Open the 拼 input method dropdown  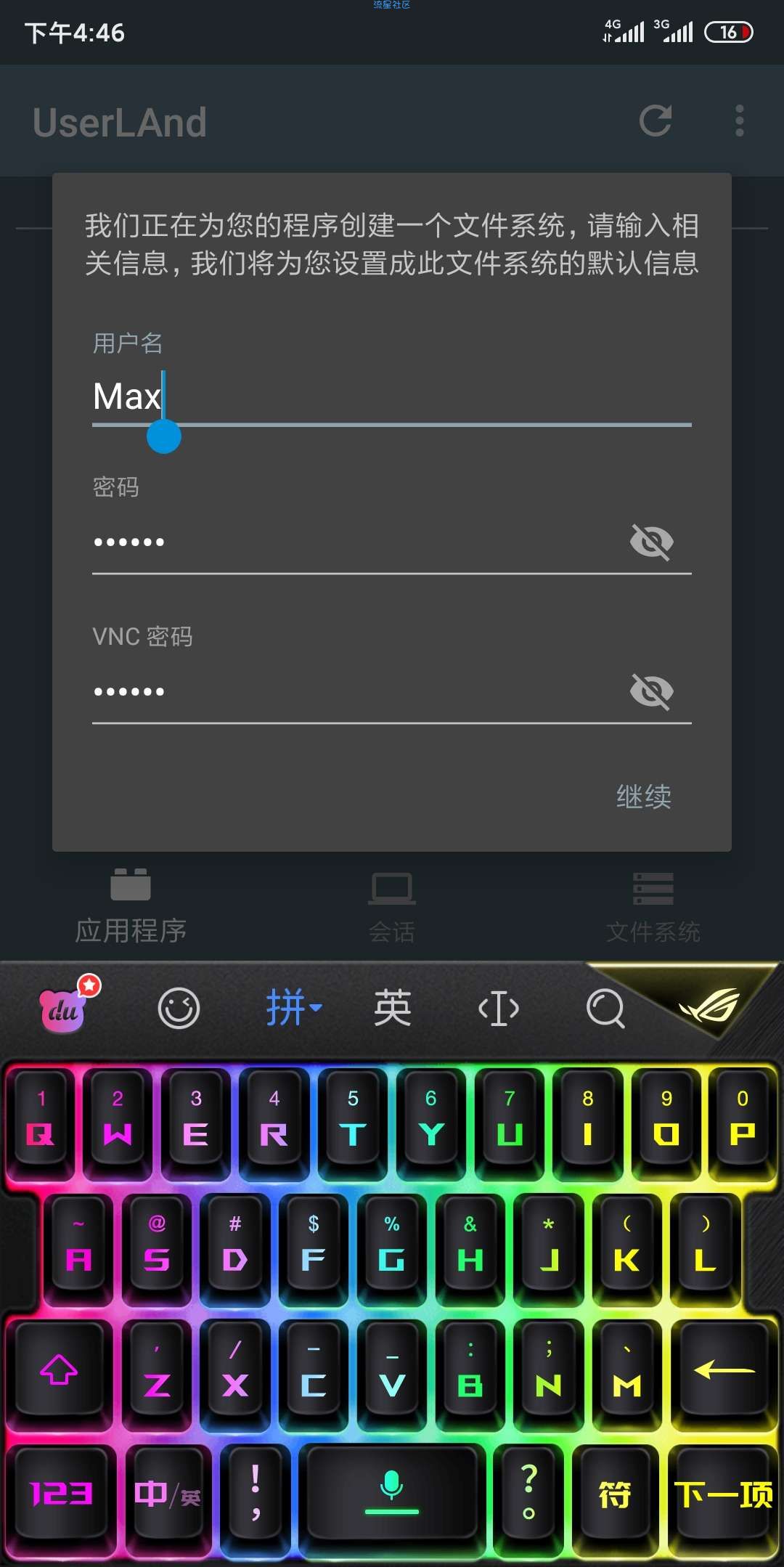(293, 1009)
